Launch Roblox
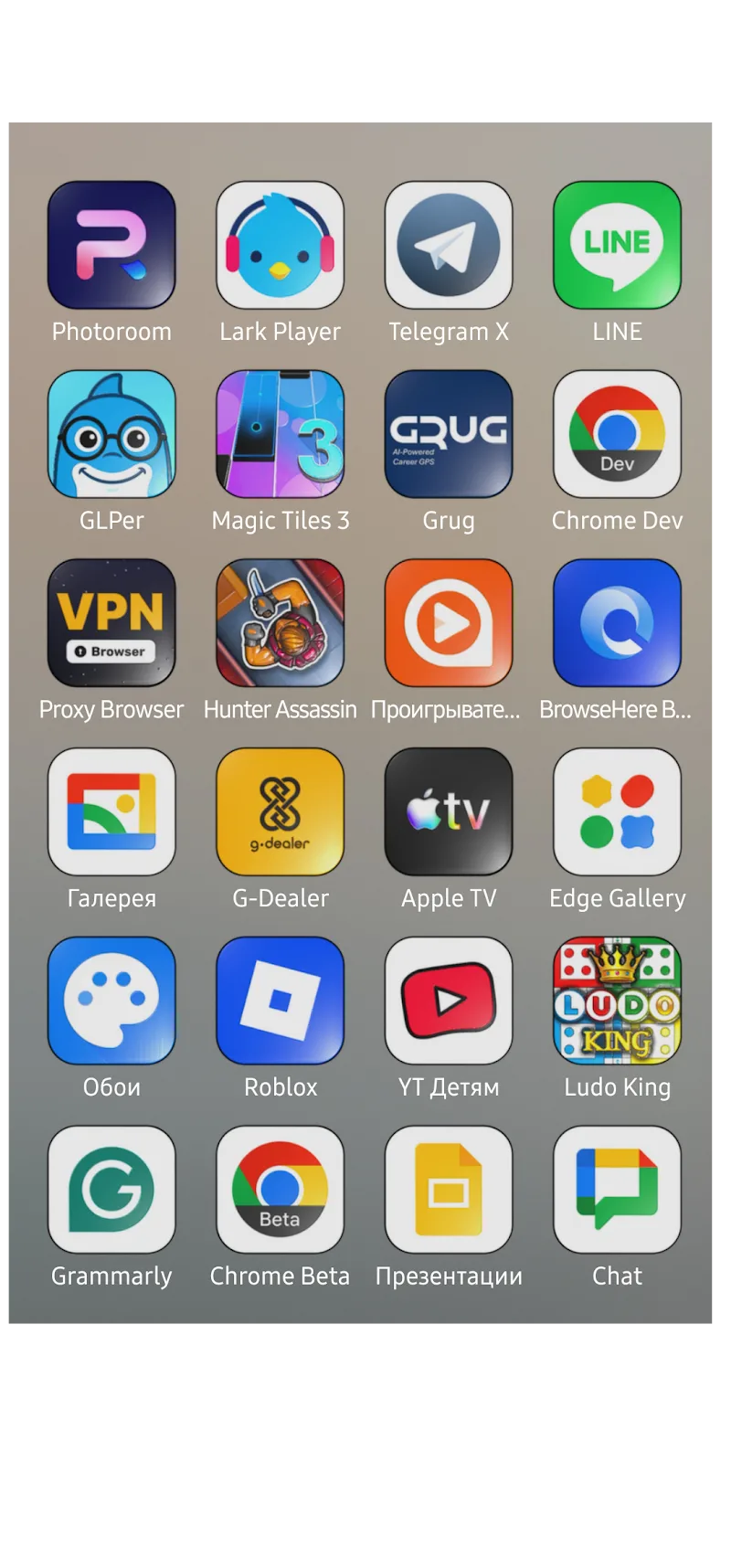731x1568 pixels. click(280, 1000)
